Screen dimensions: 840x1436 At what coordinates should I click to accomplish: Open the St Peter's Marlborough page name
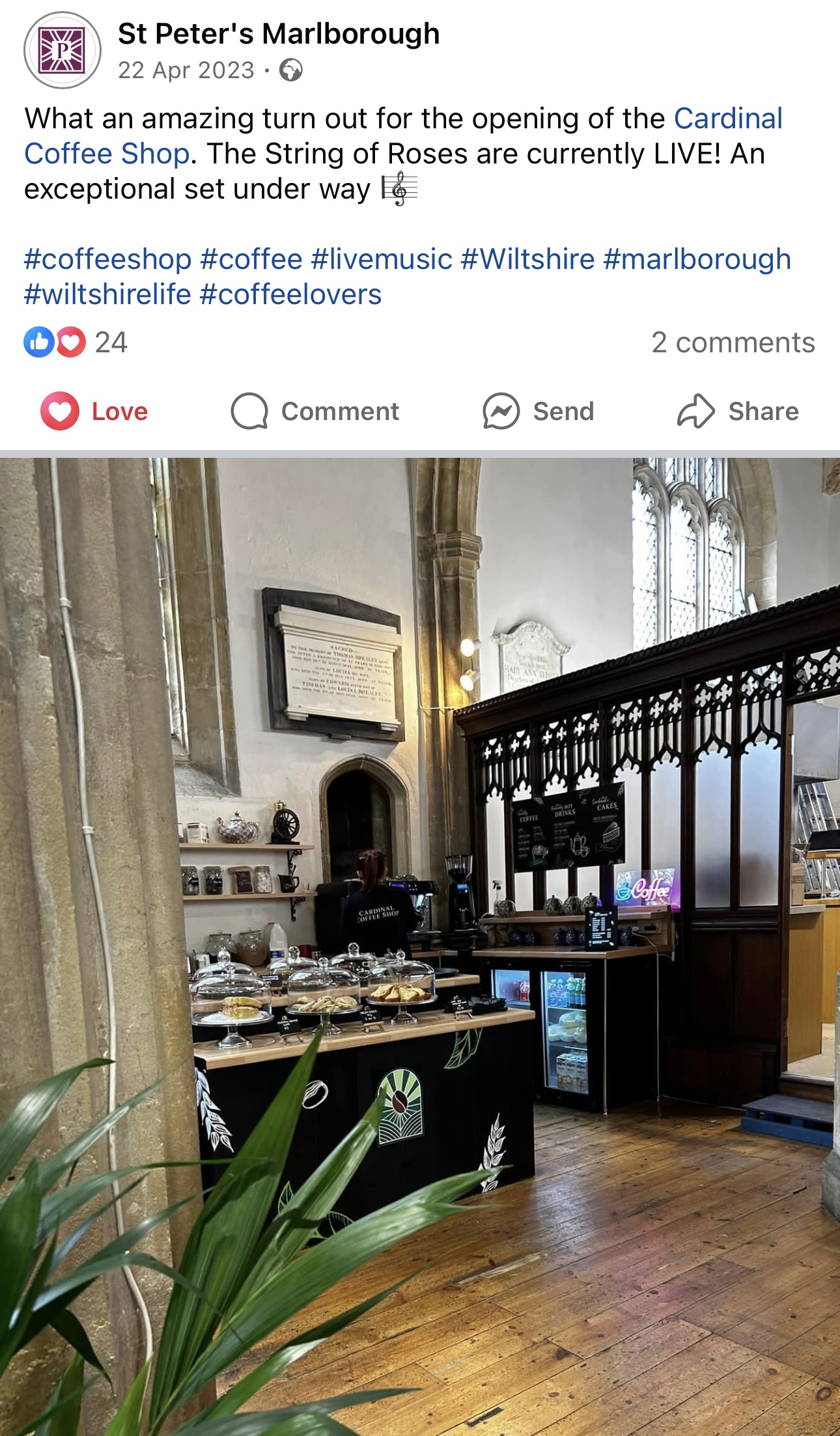[x=278, y=34]
